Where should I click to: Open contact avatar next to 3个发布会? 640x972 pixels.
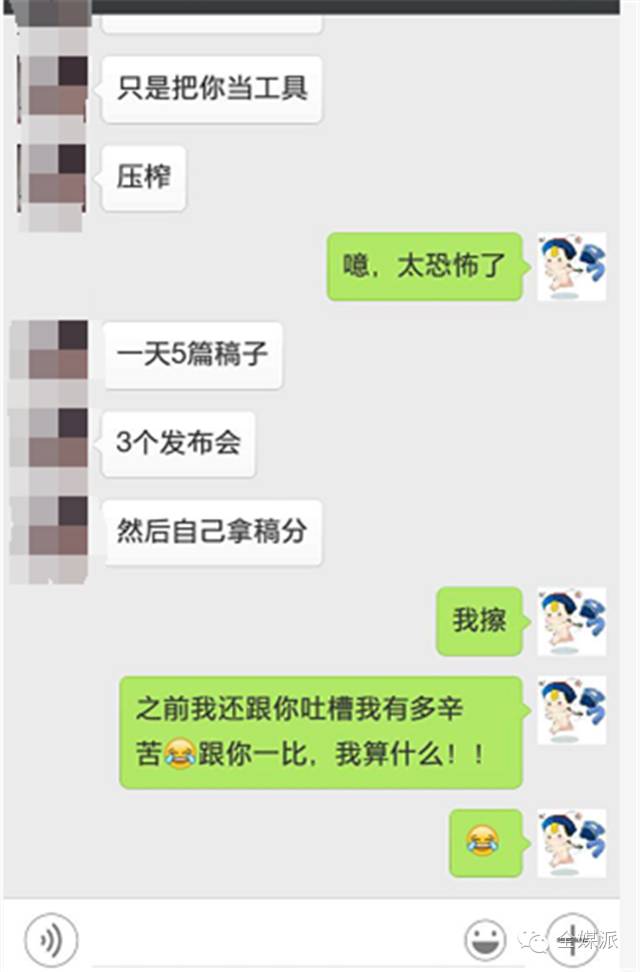50,442
